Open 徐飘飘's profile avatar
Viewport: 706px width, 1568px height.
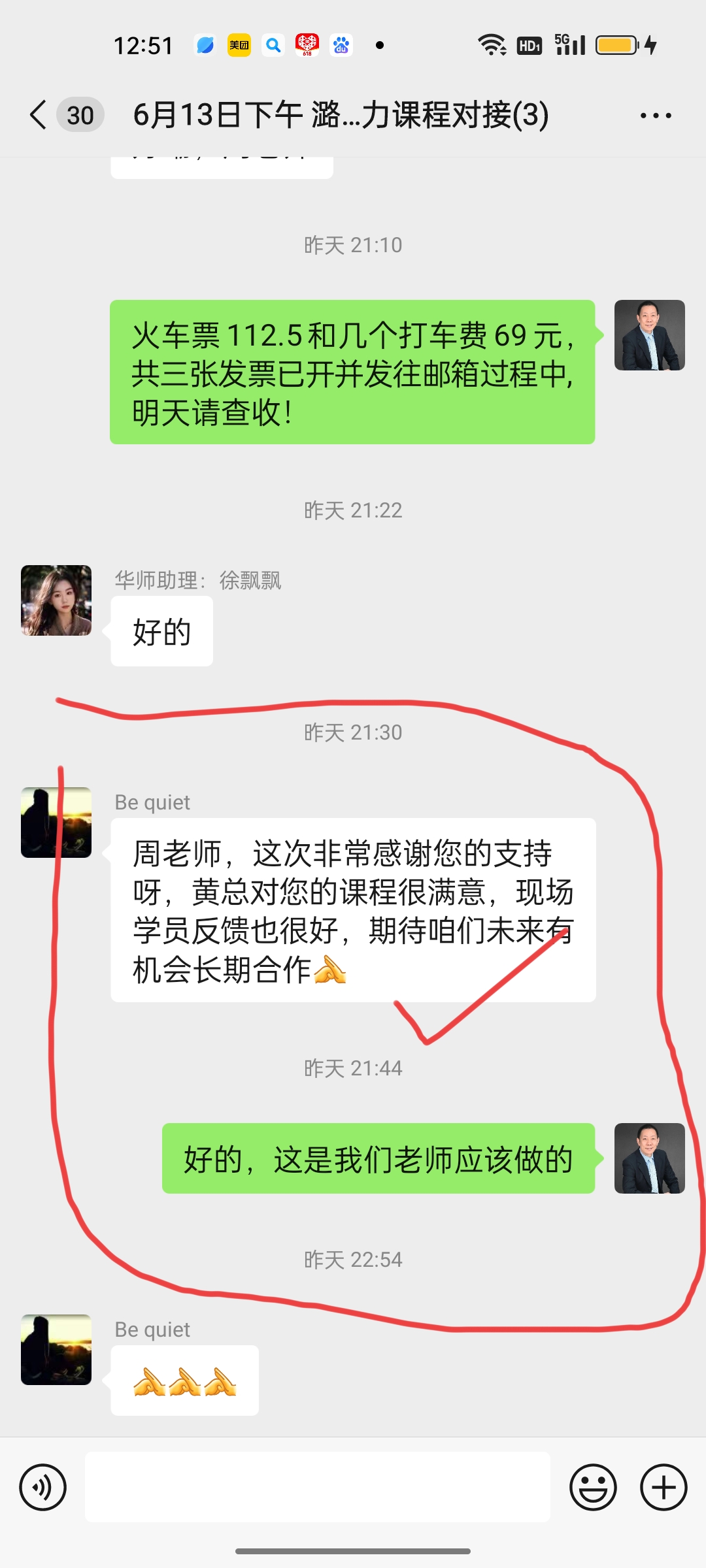point(56,600)
